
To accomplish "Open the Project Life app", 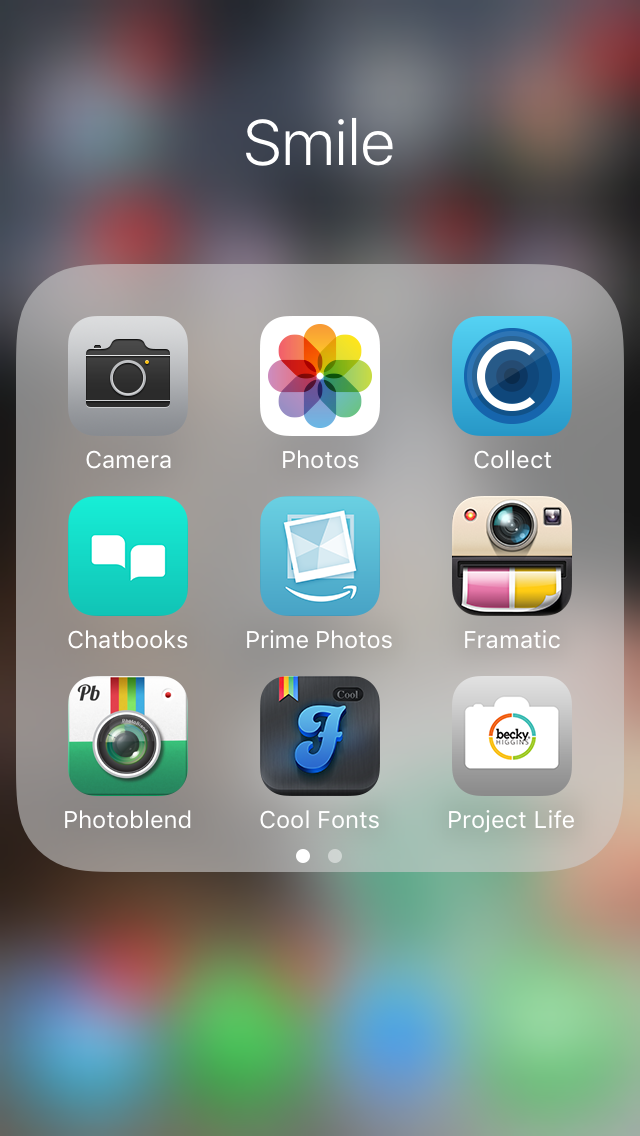I will point(512,735).
